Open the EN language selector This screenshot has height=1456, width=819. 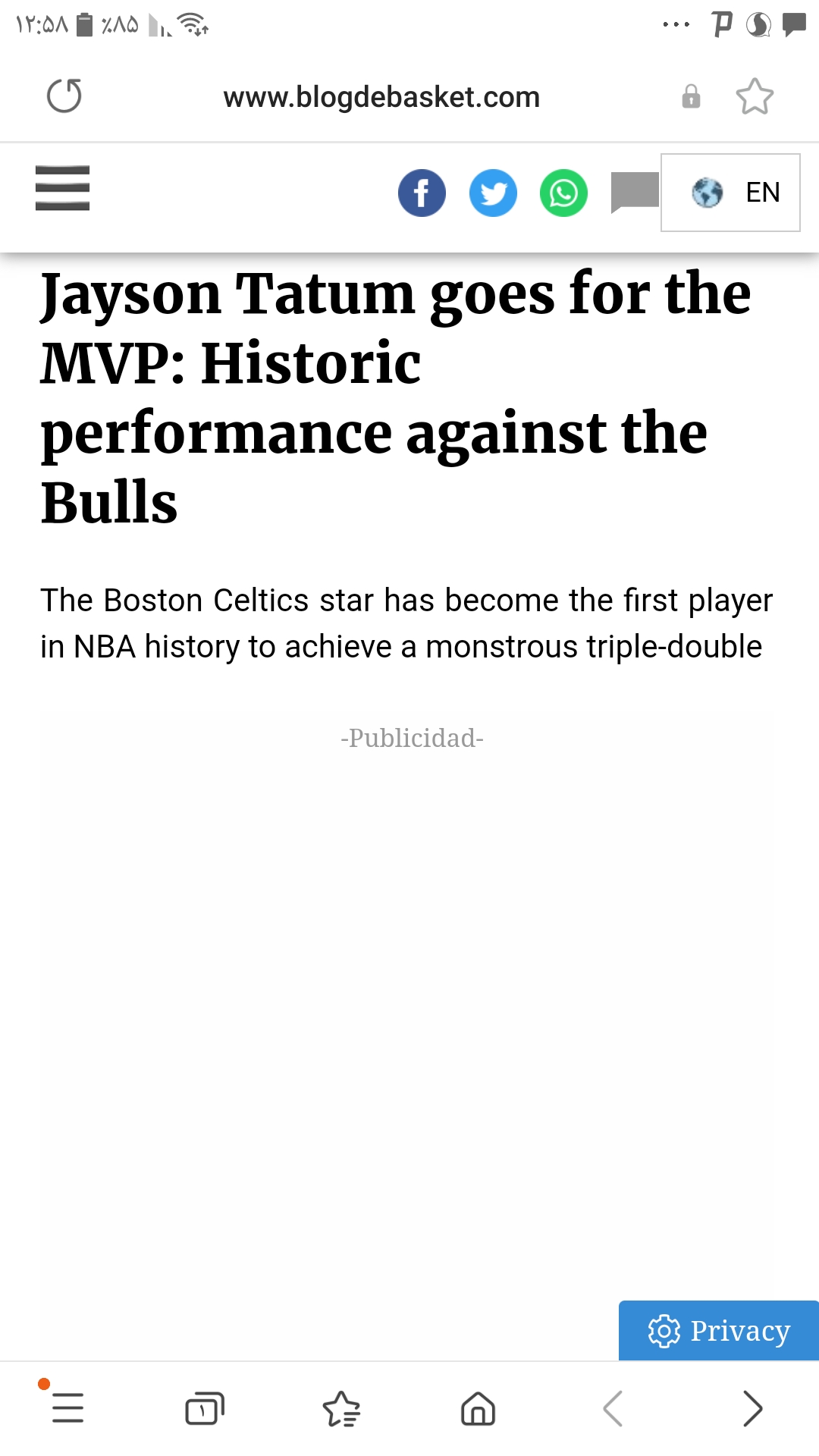point(730,193)
